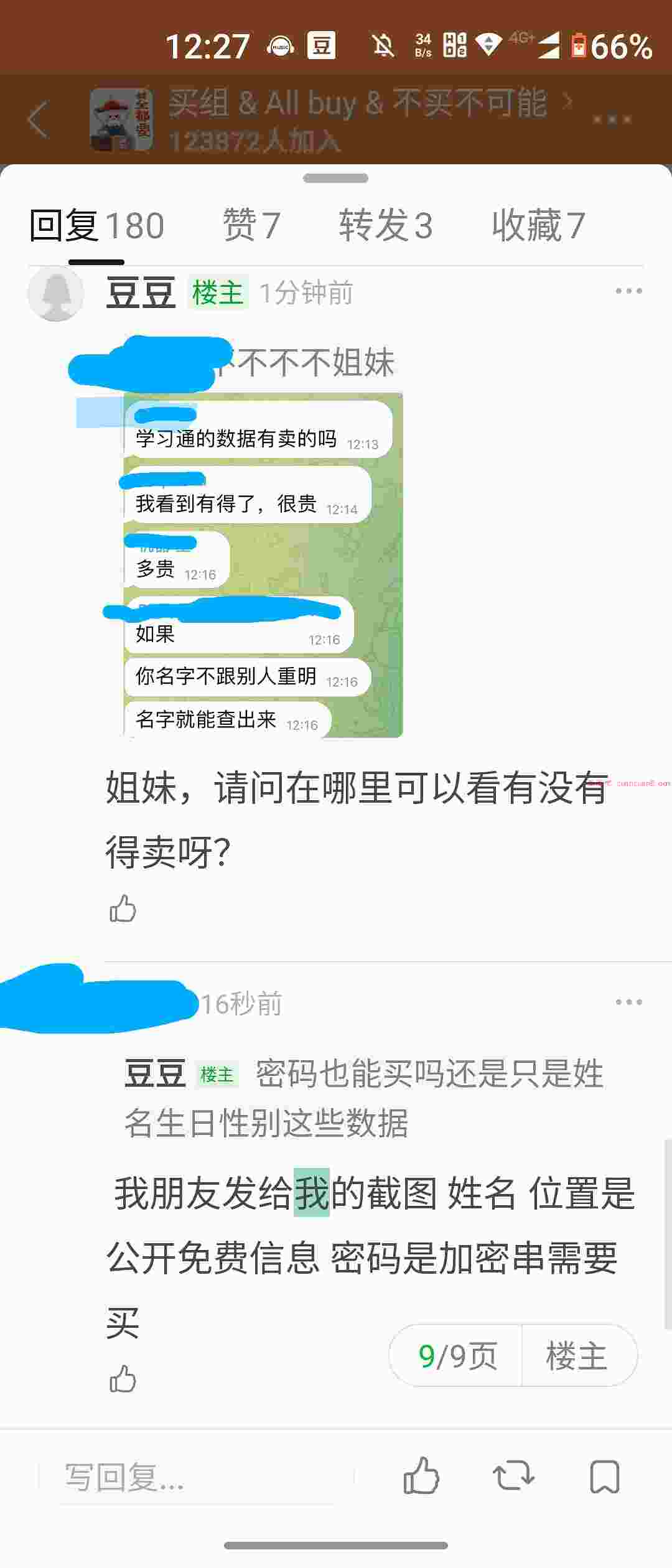
Task: Bookmark this thread from the bottom bar
Action: click(604, 1476)
